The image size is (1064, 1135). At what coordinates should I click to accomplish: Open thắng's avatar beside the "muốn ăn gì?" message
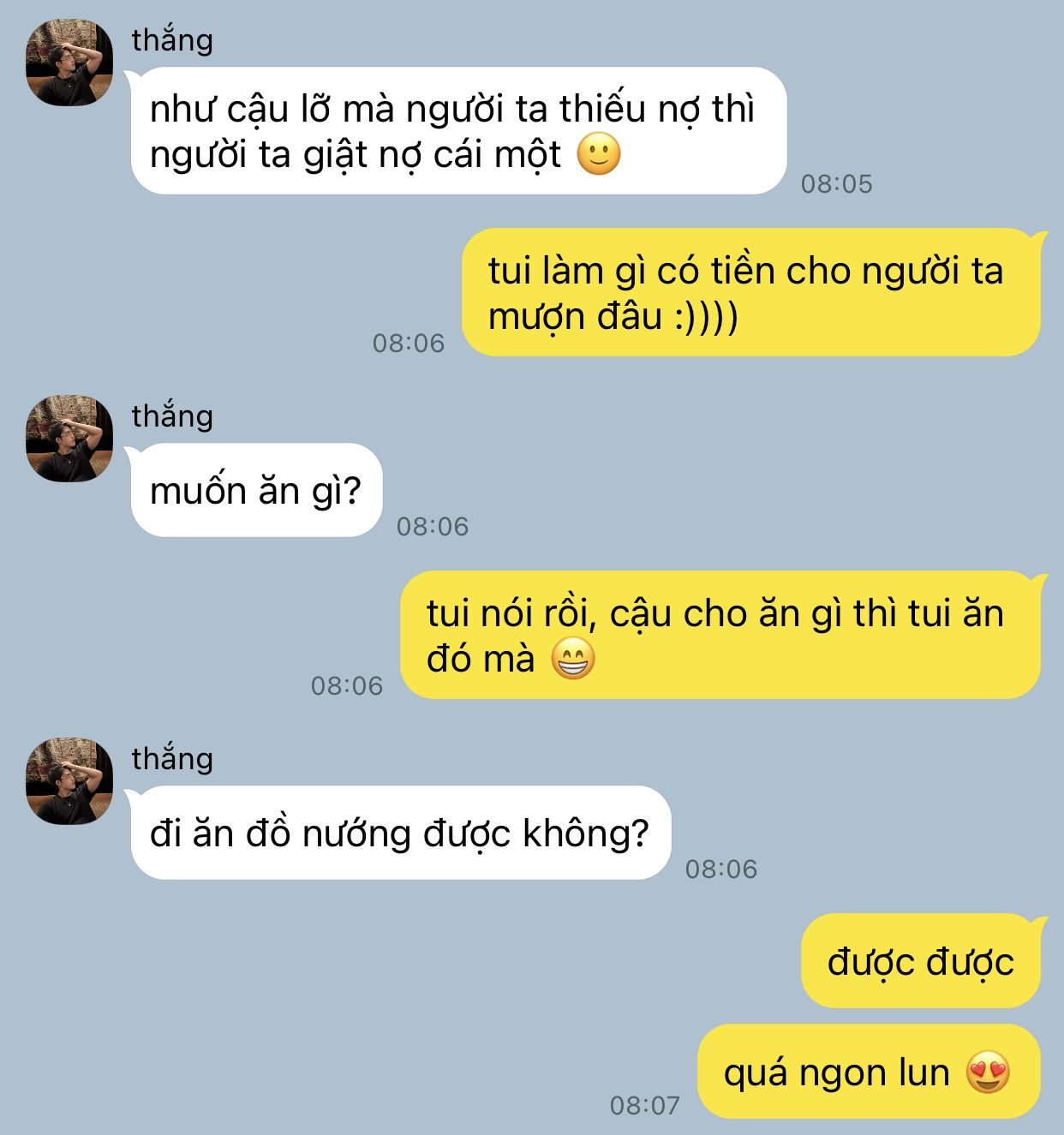coord(69,439)
